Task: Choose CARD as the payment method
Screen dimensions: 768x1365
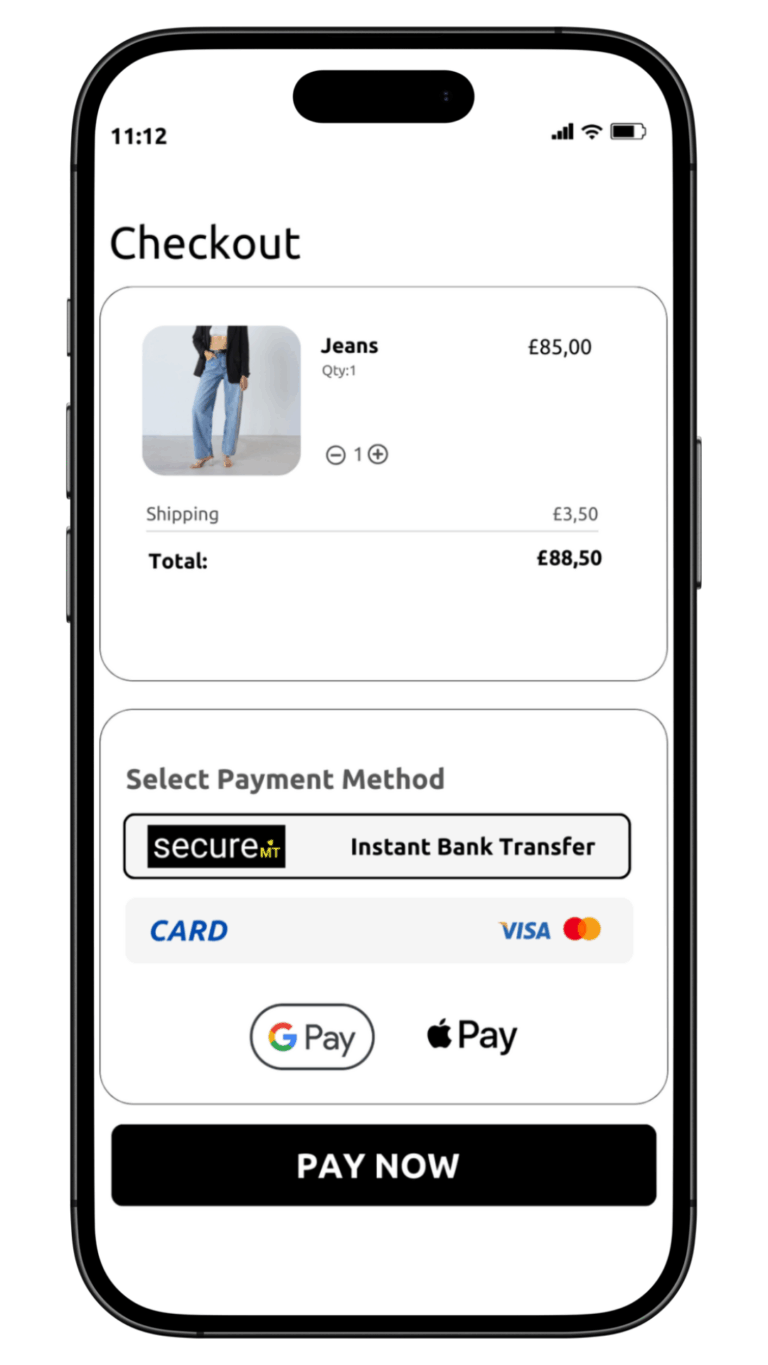Action: 379,930
